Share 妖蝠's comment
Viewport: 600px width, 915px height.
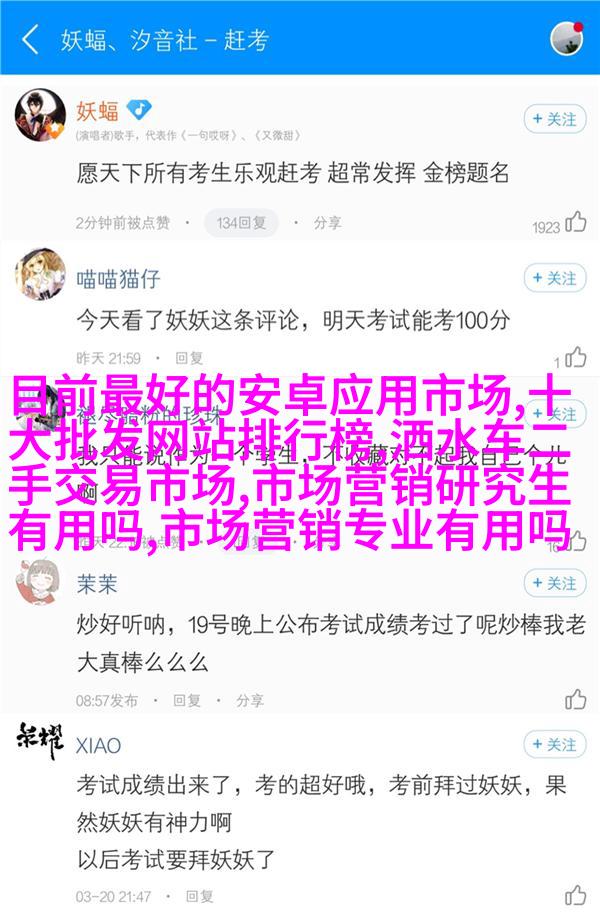tap(318, 222)
